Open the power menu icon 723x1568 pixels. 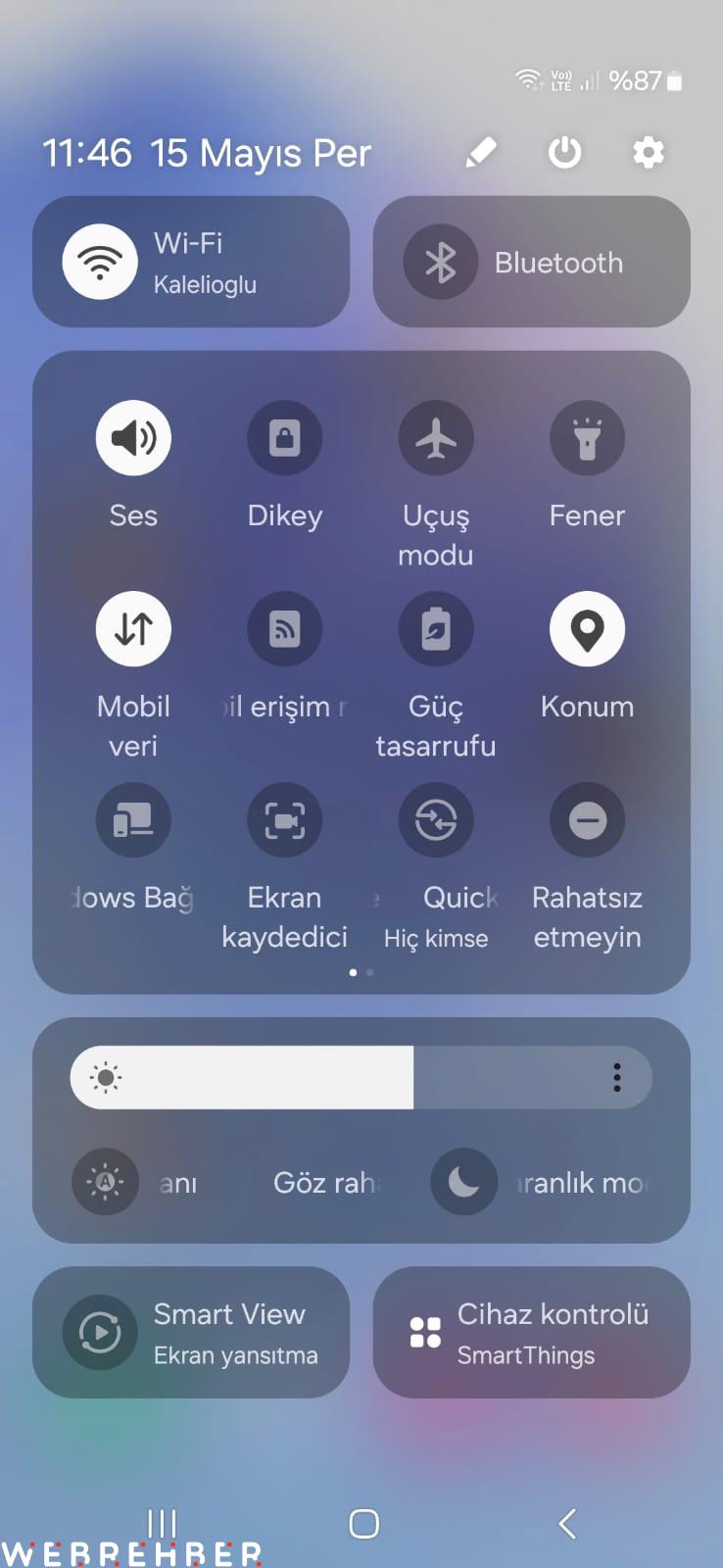pyautogui.click(x=564, y=152)
